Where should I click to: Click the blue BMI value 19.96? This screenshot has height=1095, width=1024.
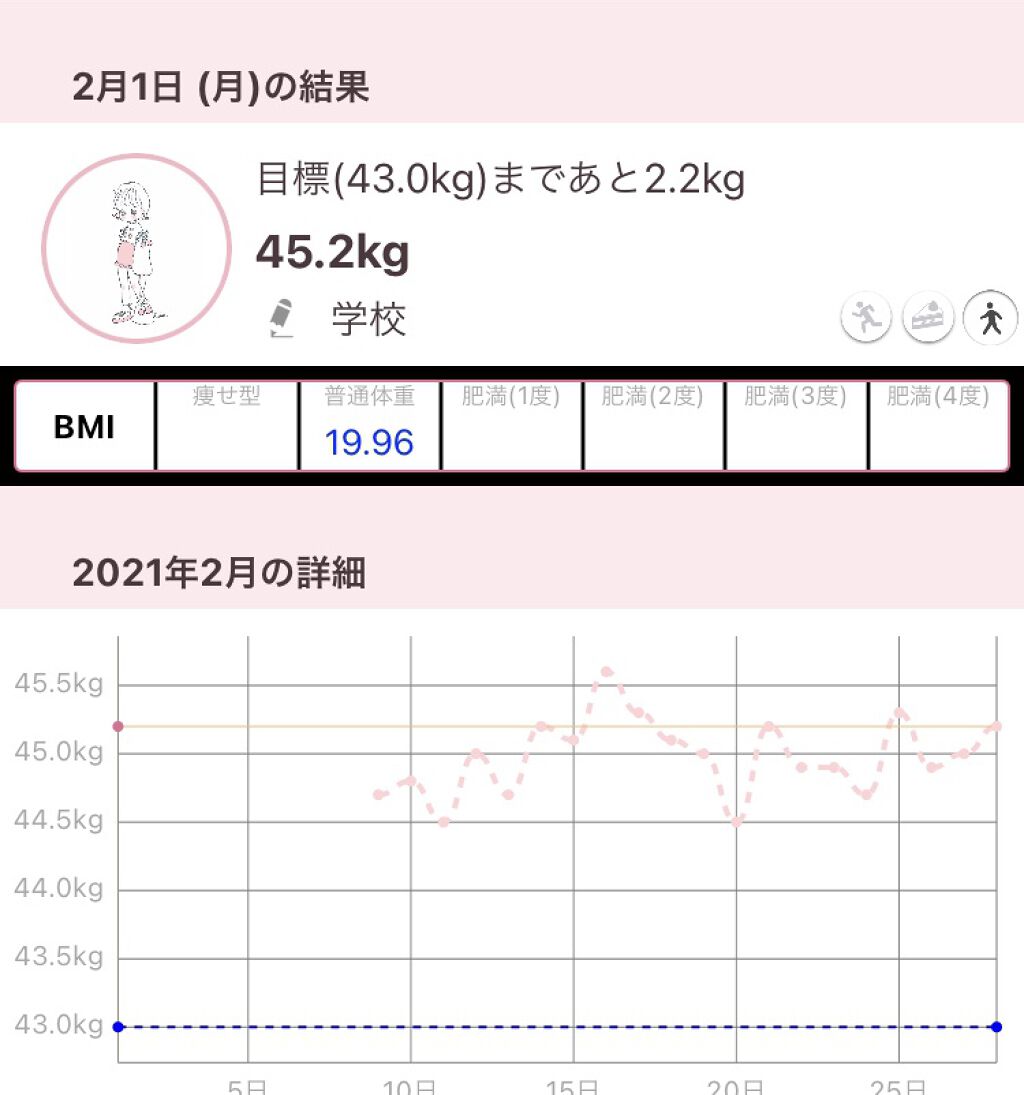pos(371,443)
